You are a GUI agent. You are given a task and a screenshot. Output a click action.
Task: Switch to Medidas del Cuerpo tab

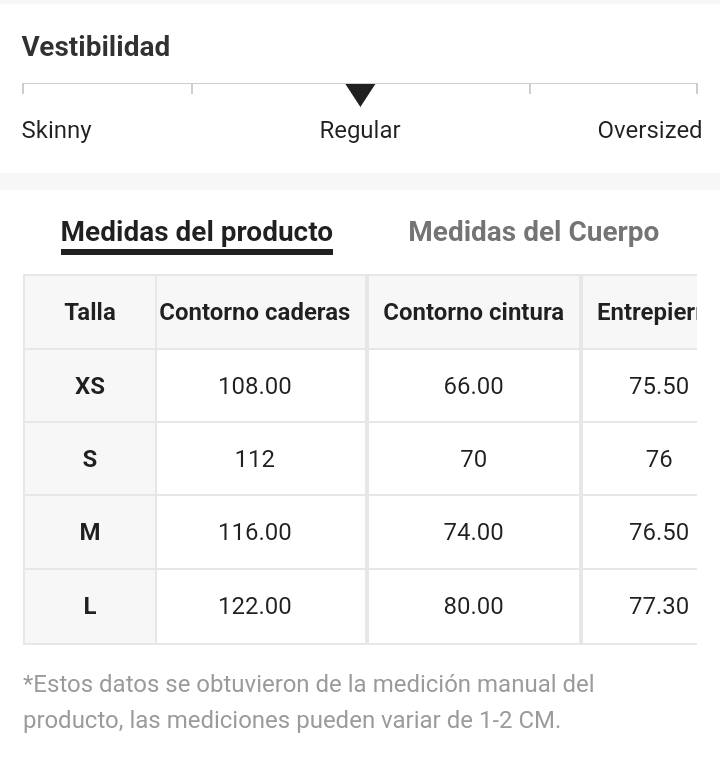533,232
